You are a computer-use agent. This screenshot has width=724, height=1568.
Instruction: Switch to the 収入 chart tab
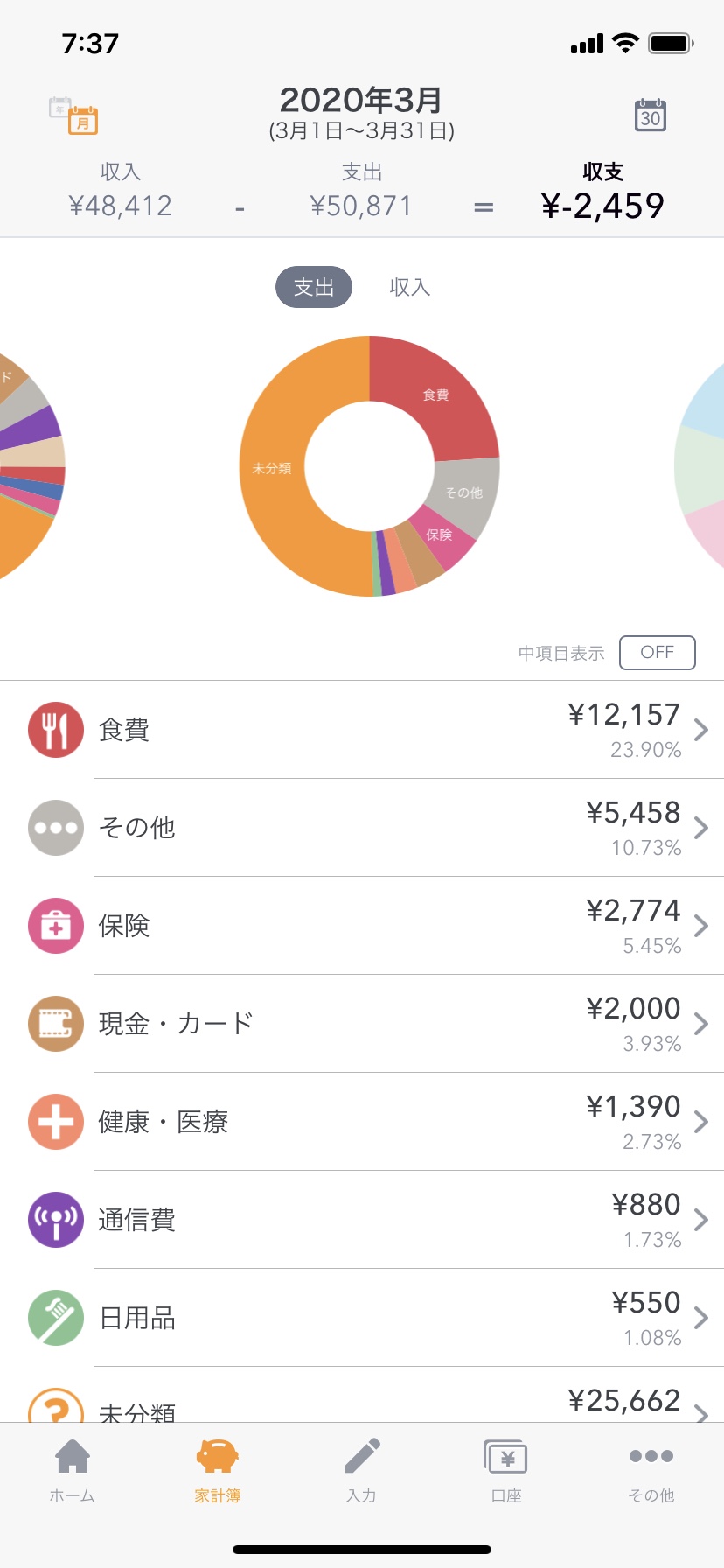409,287
